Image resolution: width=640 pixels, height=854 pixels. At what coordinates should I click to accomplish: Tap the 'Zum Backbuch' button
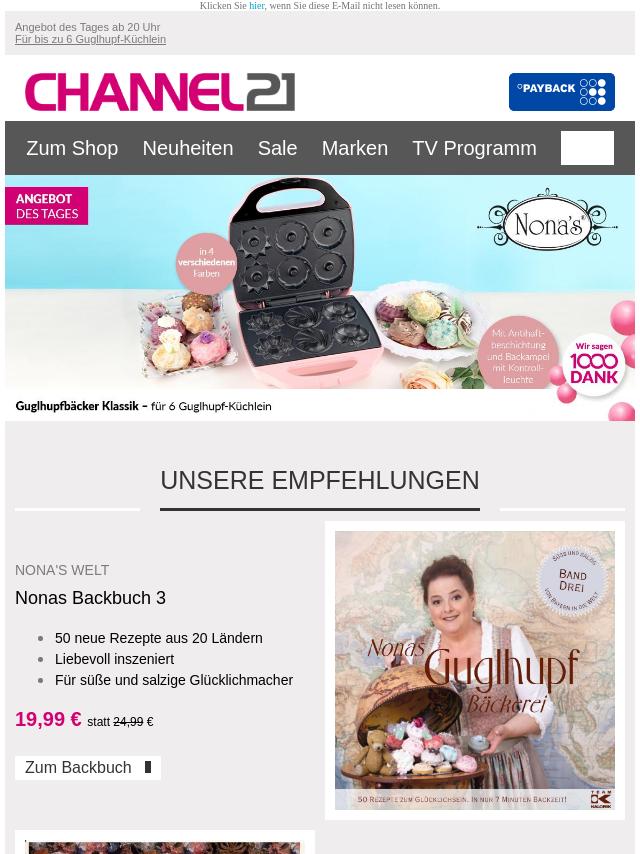point(88,768)
